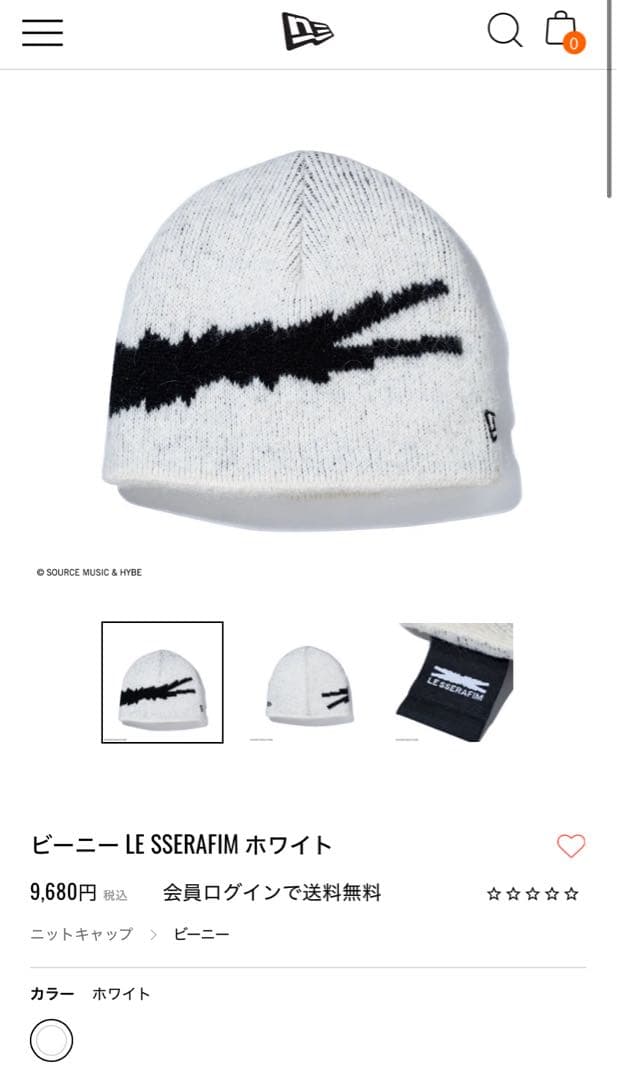Select the white color swatch

coord(51,1041)
